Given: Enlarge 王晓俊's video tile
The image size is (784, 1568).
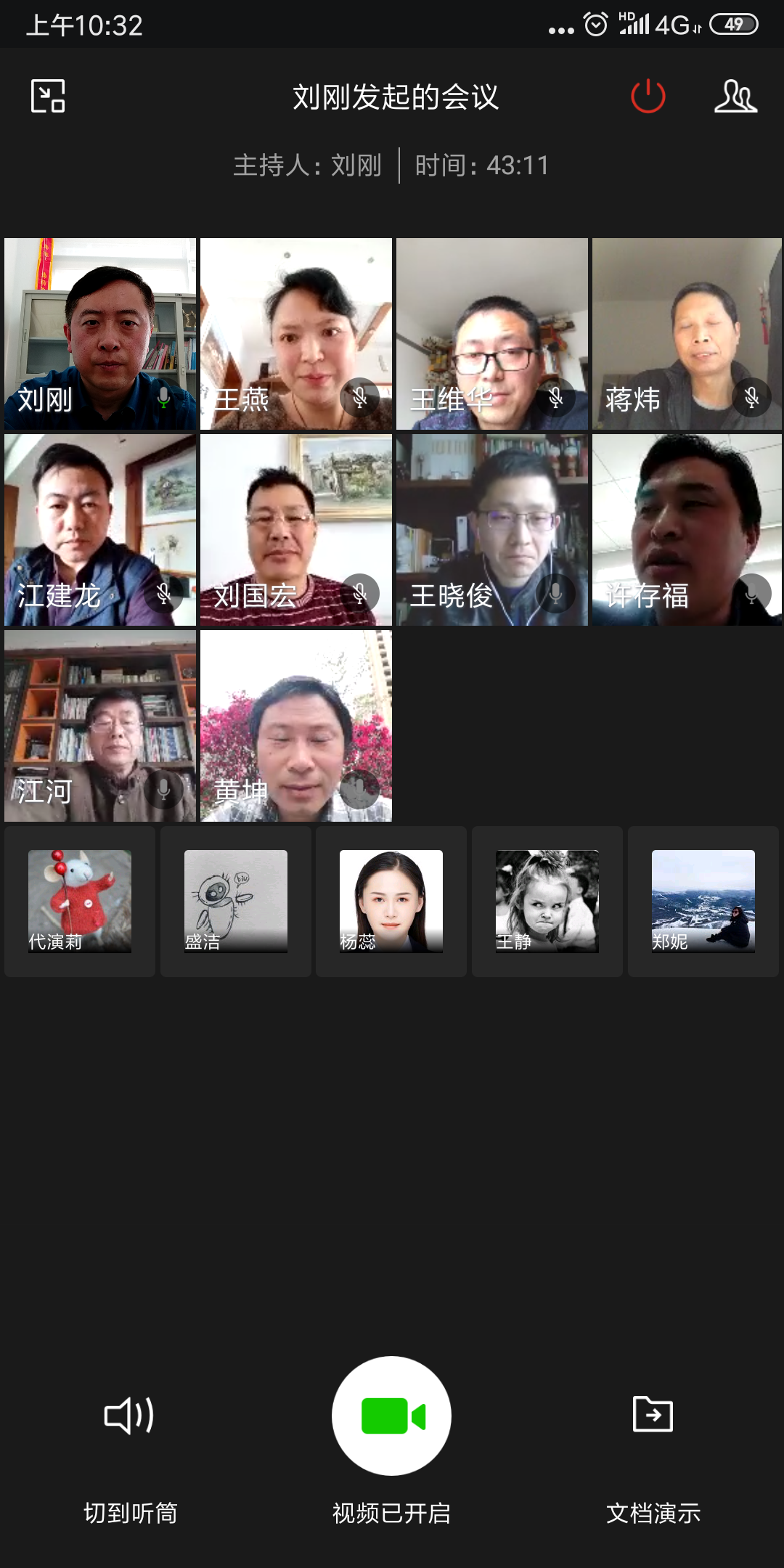Looking at the screenshot, I should coord(492,530).
